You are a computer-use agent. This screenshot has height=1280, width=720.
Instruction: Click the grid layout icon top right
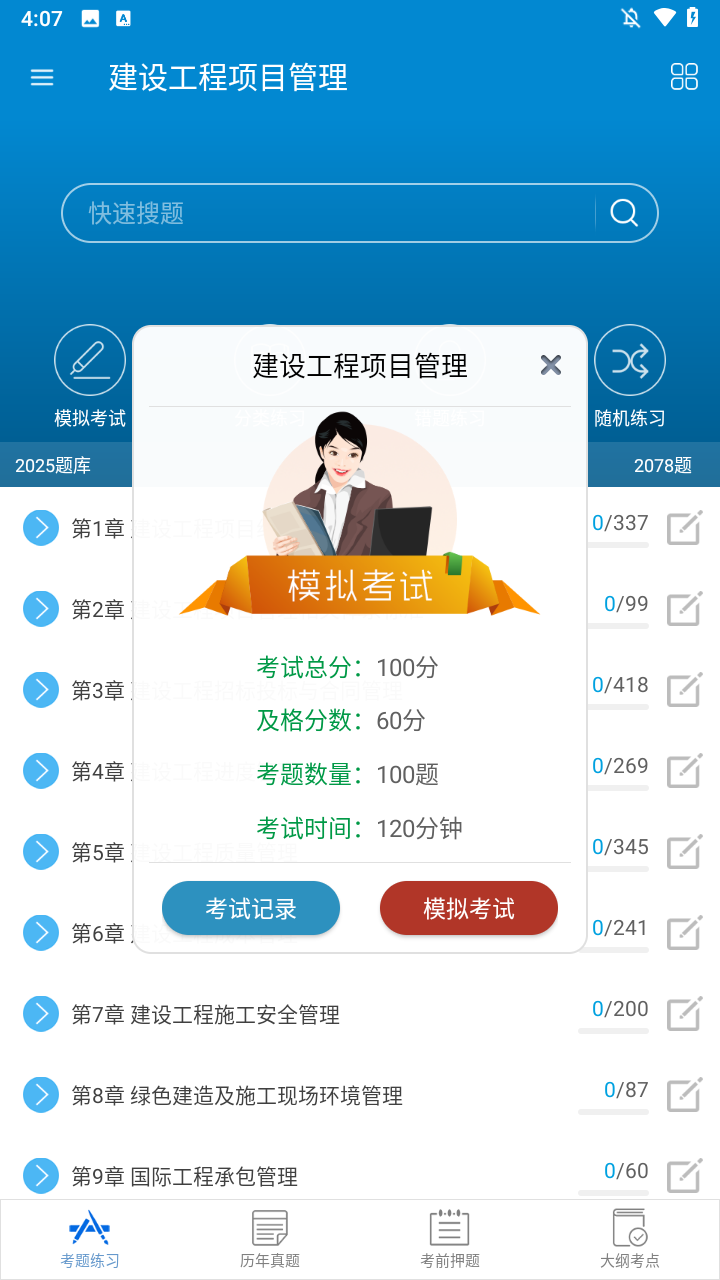[x=684, y=78]
